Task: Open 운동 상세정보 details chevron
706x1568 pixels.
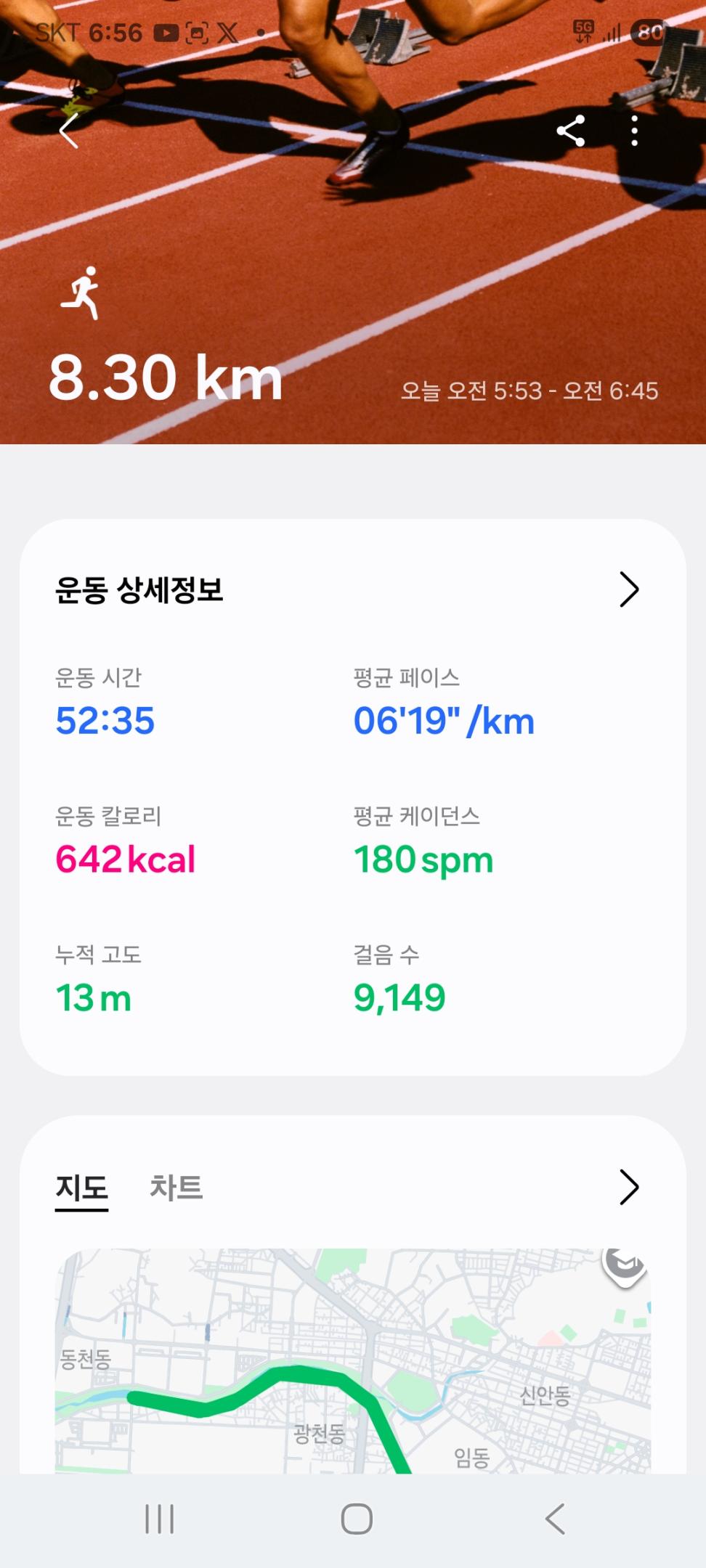Action: pyautogui.click(x=629, y=589)
